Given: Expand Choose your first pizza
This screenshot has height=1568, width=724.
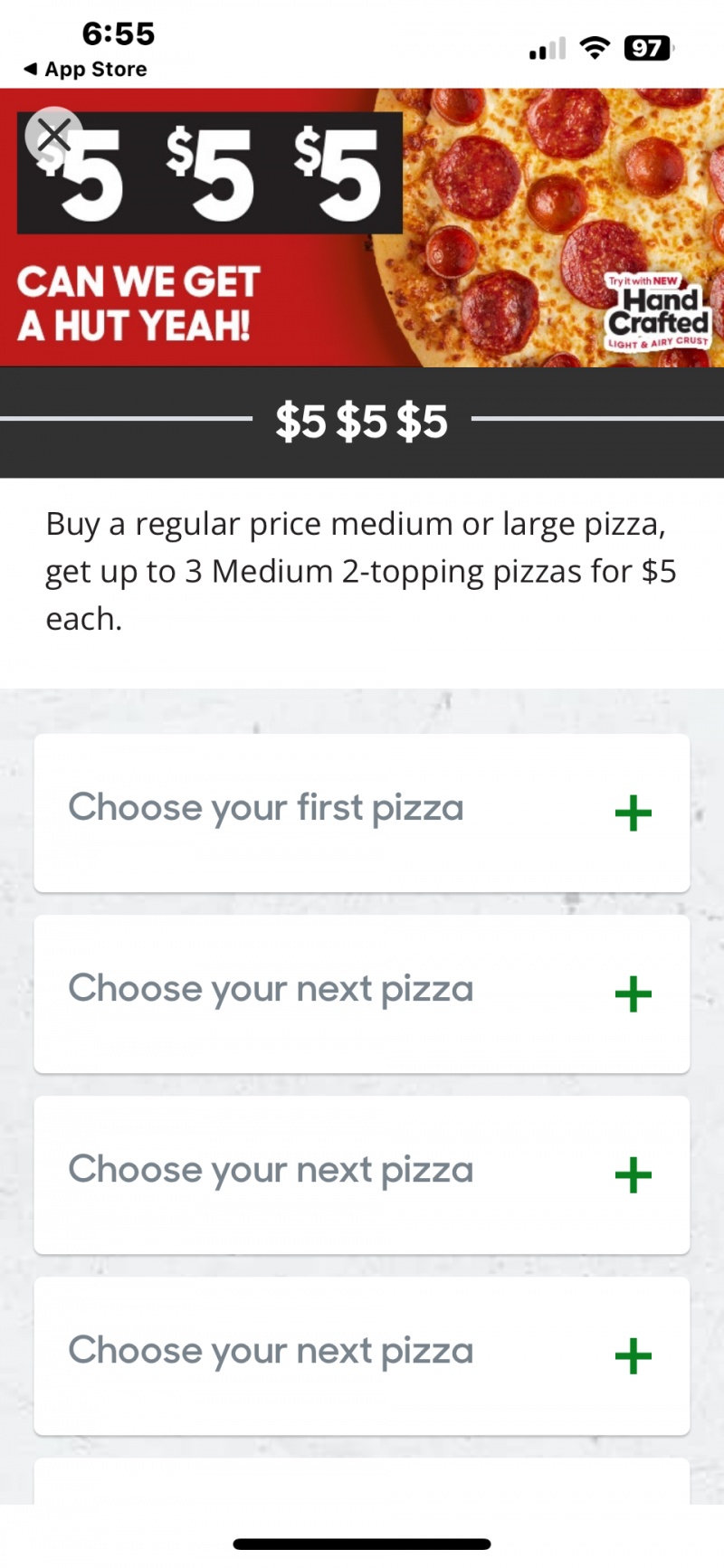Looking at the screenshot, I should (362, 813).
